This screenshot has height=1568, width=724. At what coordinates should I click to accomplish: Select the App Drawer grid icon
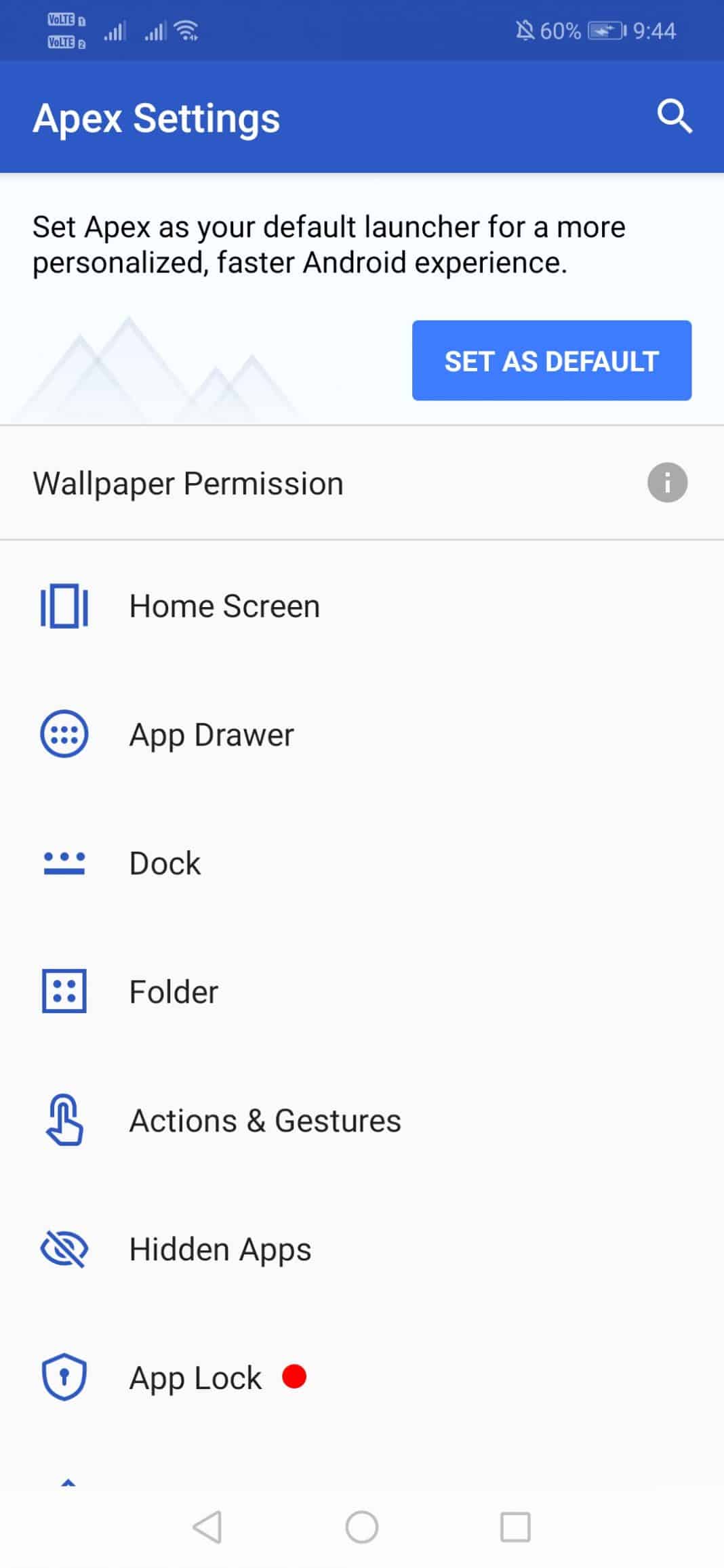click(x=64, y=732)
